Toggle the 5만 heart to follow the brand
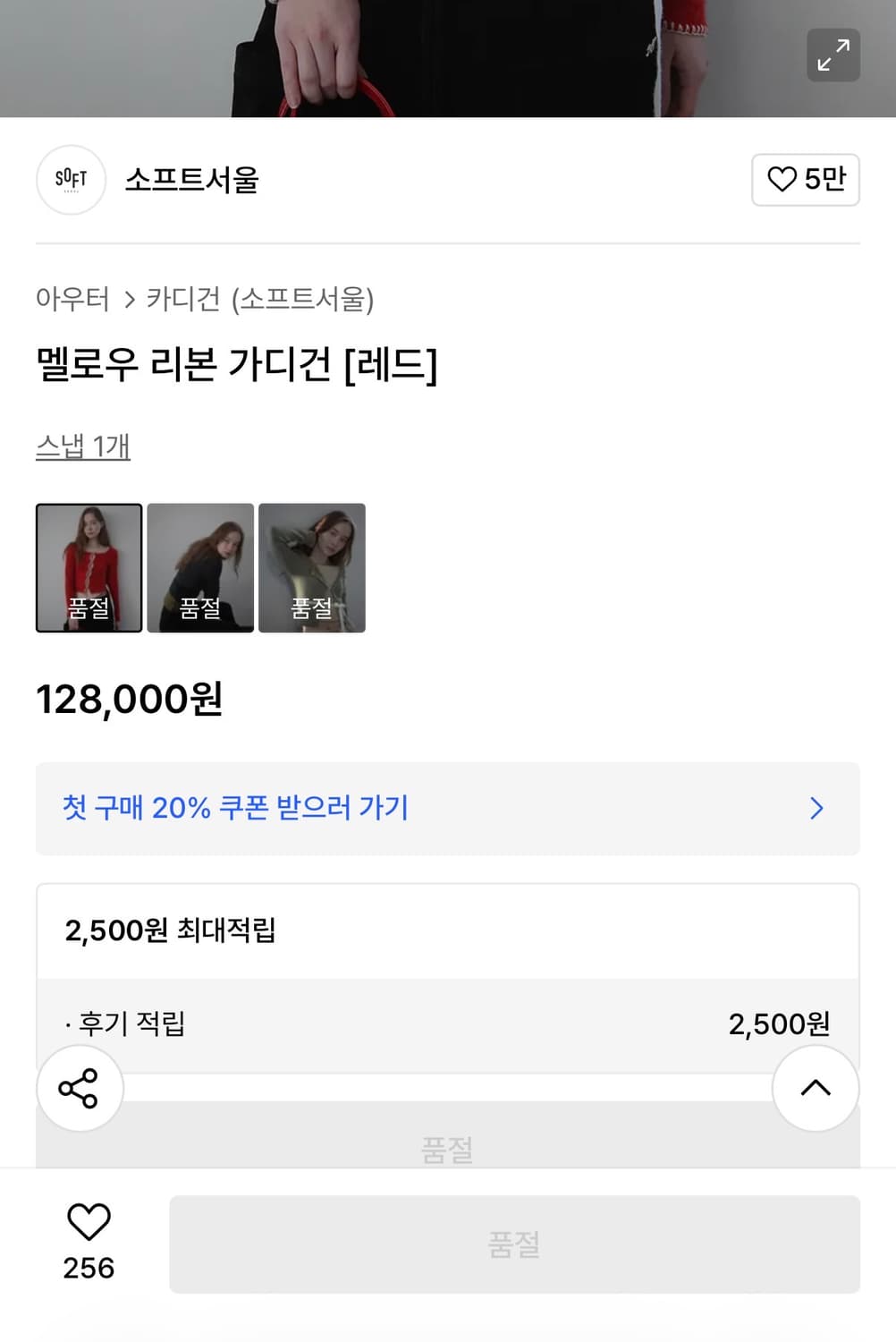 pos(804,180)
